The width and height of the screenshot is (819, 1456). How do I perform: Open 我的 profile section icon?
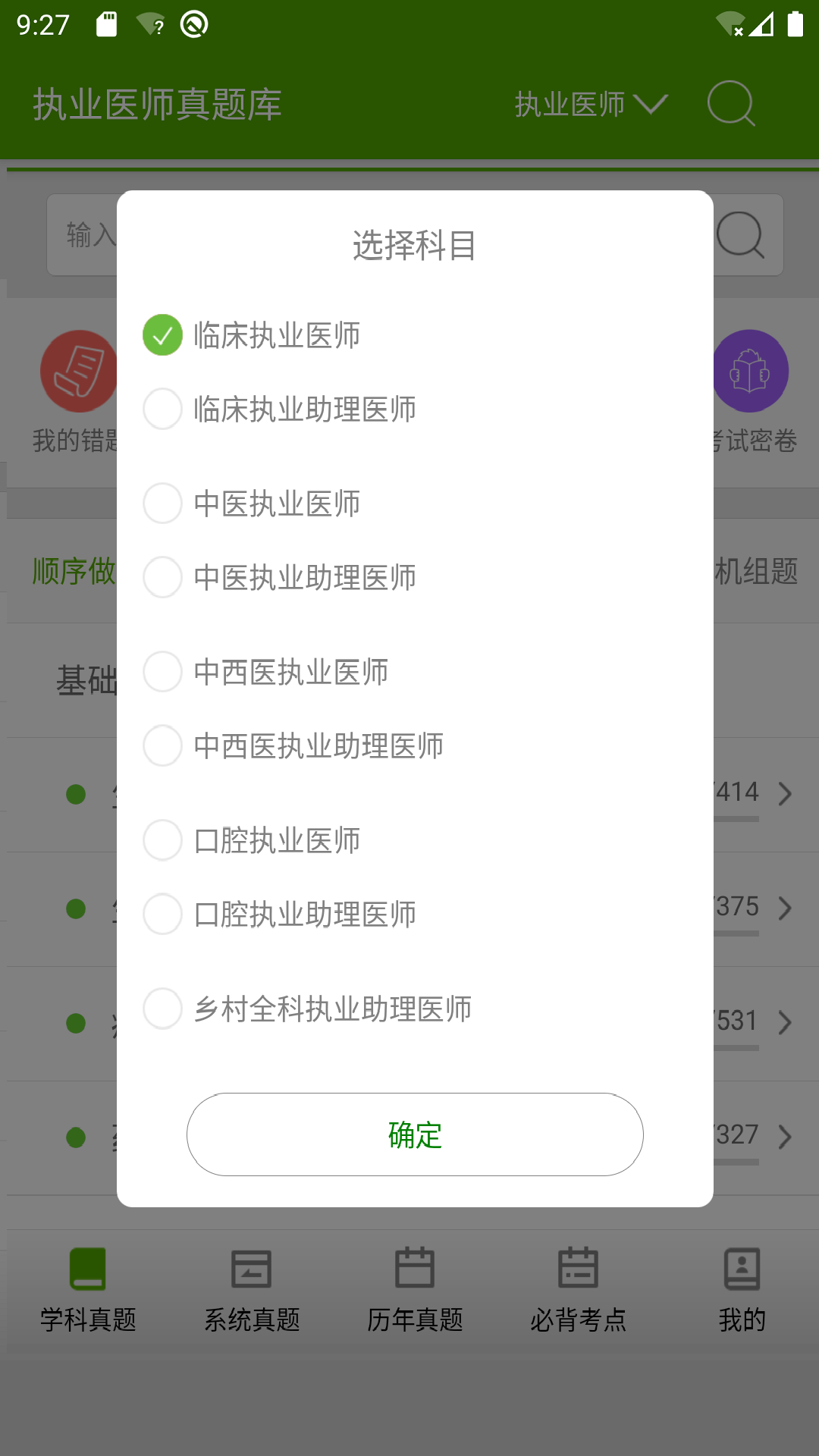742,1267
